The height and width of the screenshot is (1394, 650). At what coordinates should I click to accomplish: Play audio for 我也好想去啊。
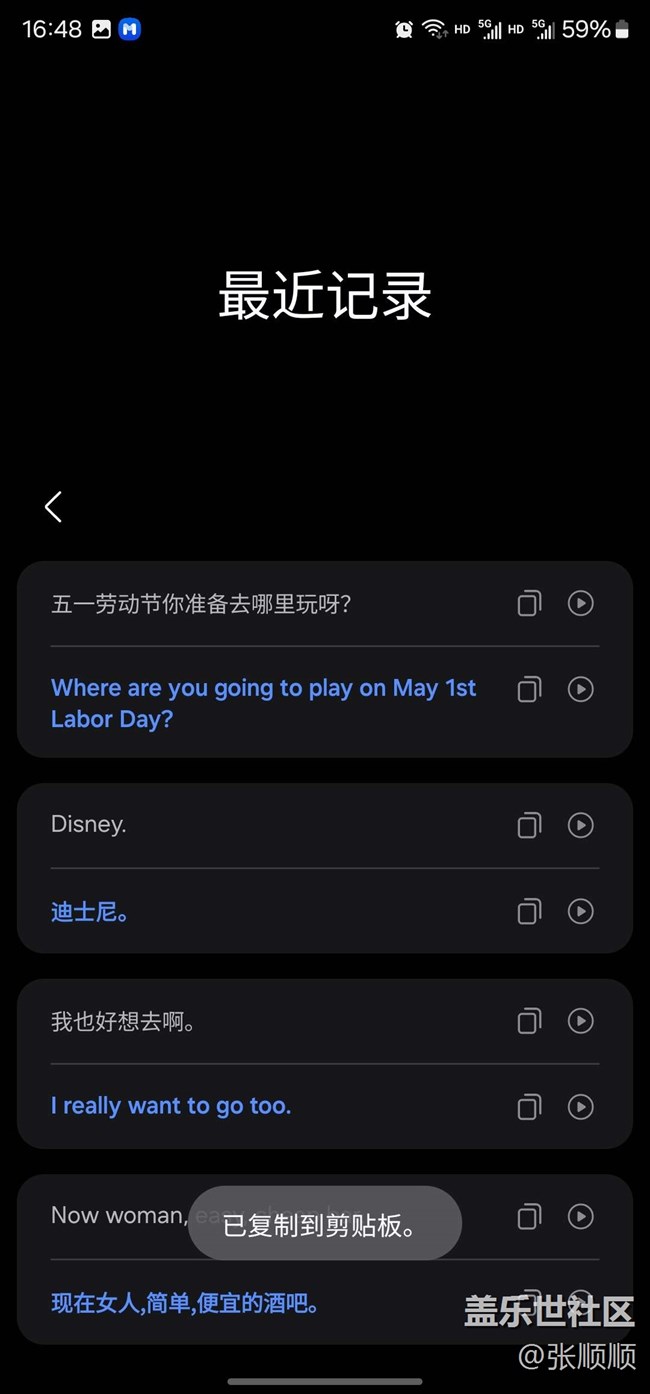click(x=581, y=1021)
